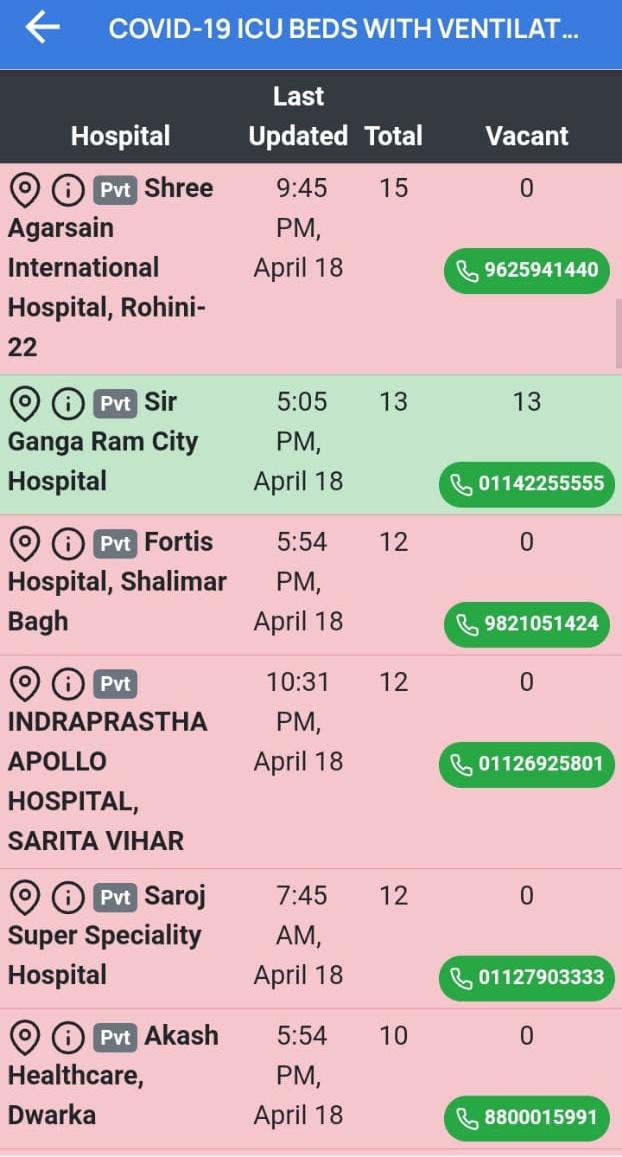Image resolution: width=622 pixels, height=1157 pixels.
Task: View info for Shree Agarsain International Hospital
Action: 68,189
